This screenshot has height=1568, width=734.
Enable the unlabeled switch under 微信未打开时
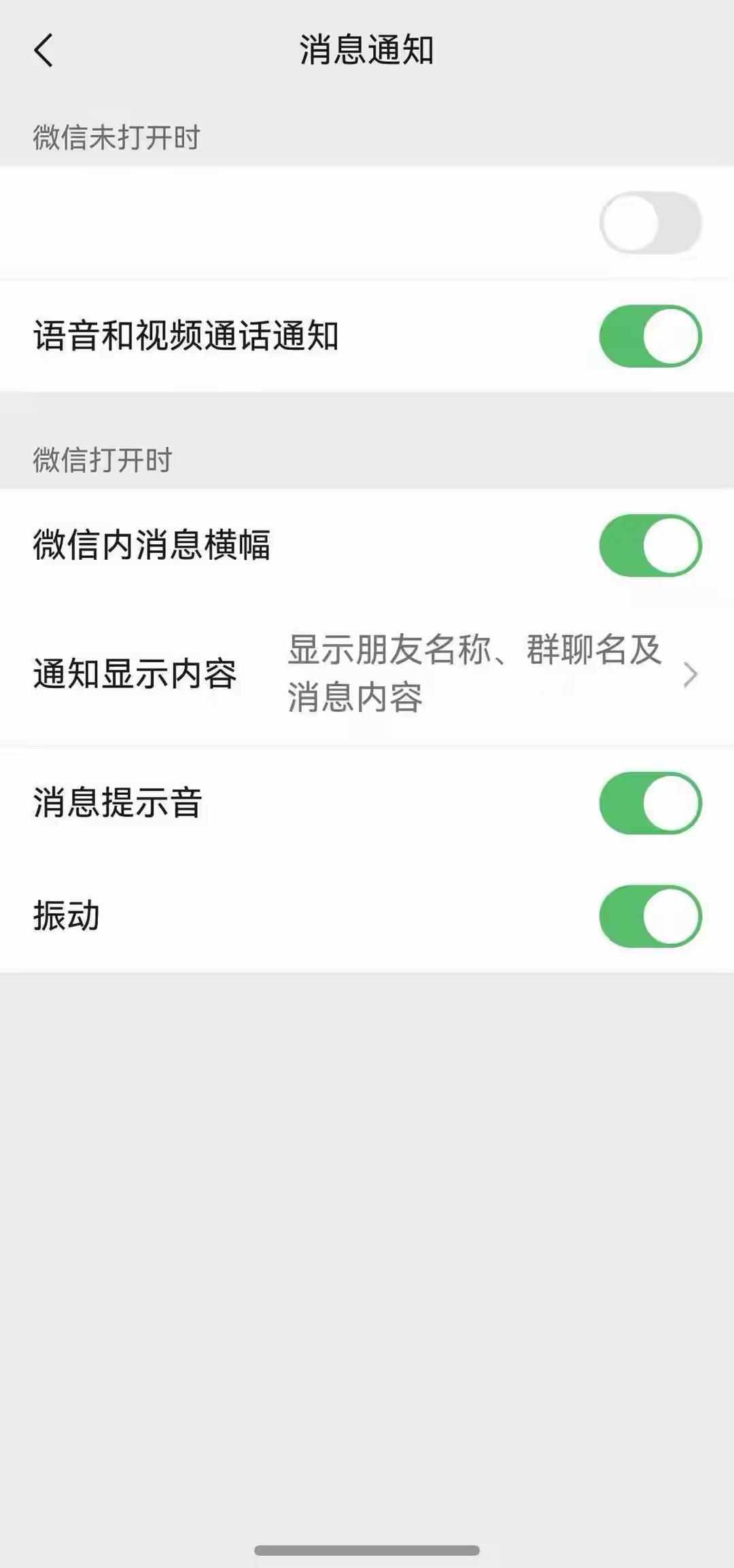click(x=650, y=223)
